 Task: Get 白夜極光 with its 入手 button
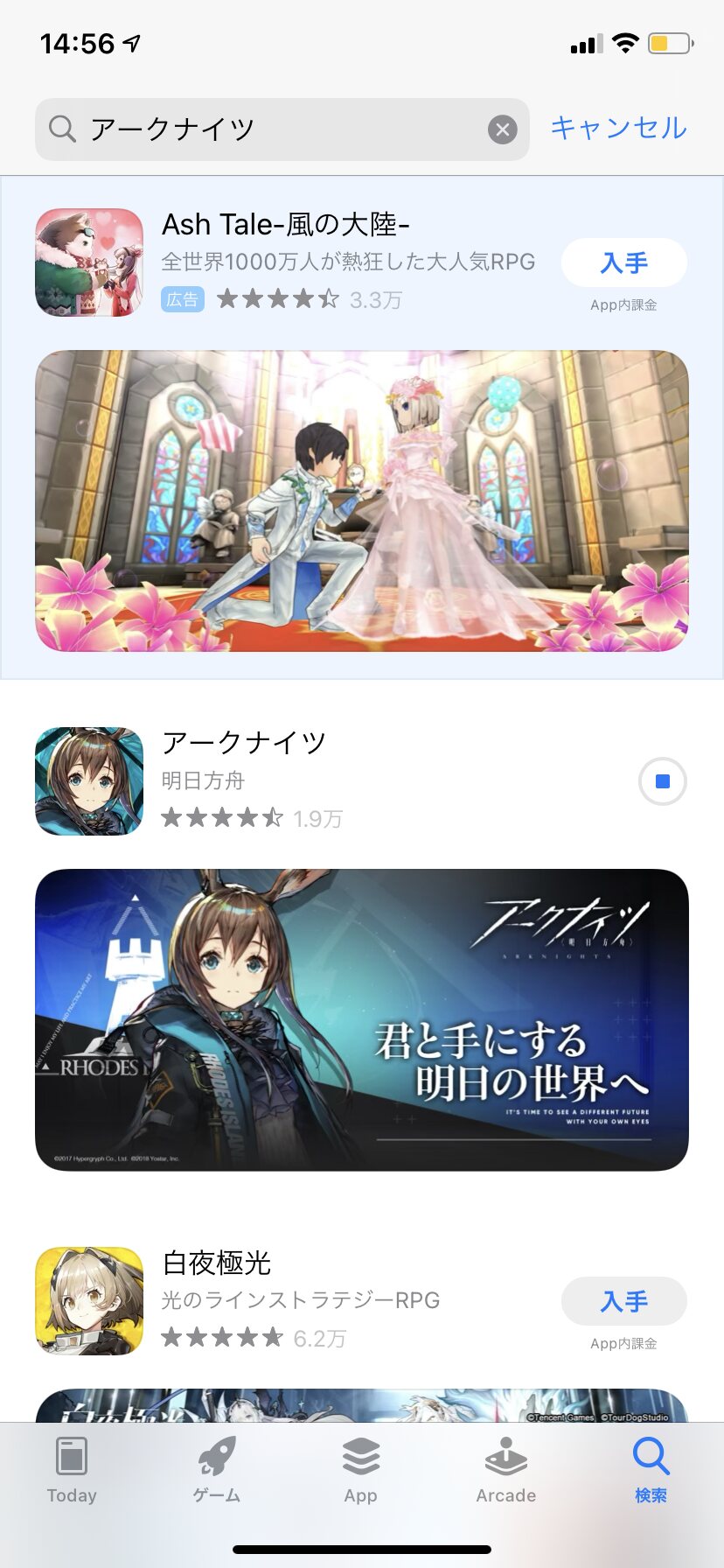[623, 1301]
